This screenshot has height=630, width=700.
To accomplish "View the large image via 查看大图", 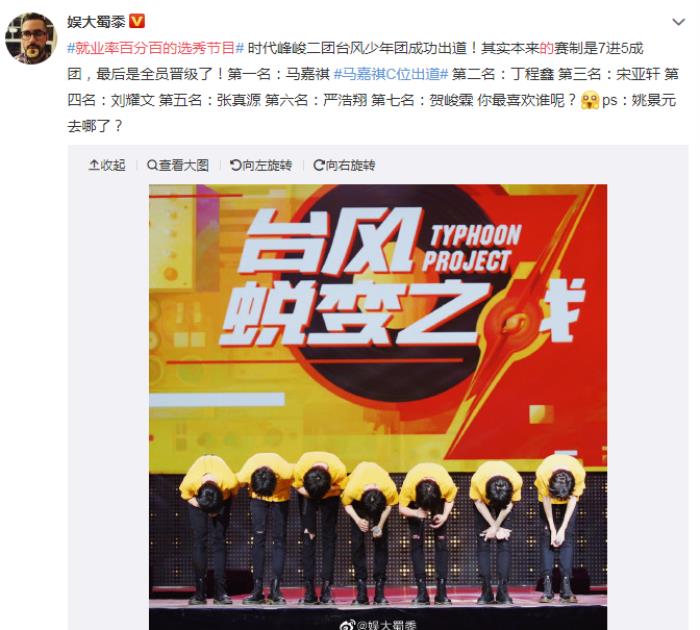I will coord(178,165).
